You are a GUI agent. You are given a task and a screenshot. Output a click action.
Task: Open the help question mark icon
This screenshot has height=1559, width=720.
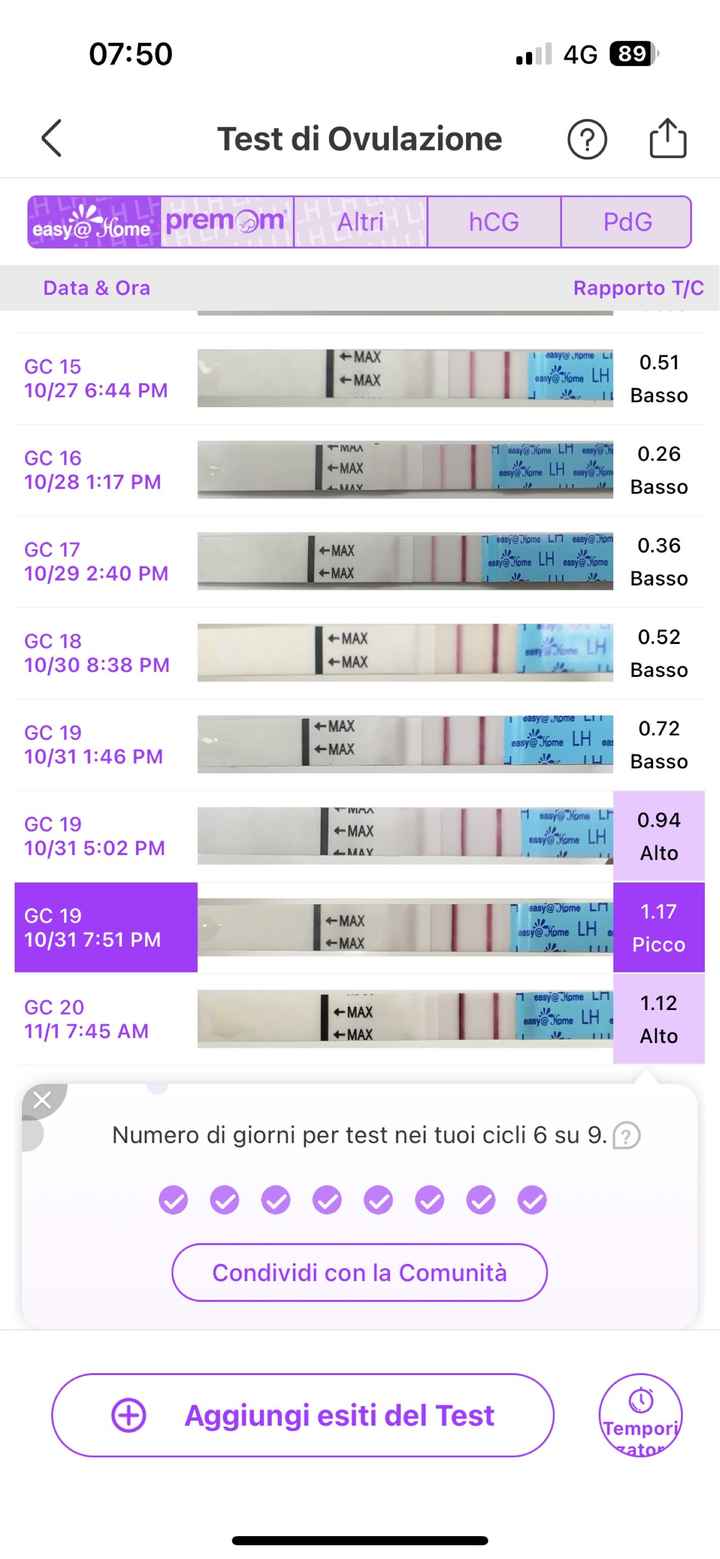(x=587, y=140)
